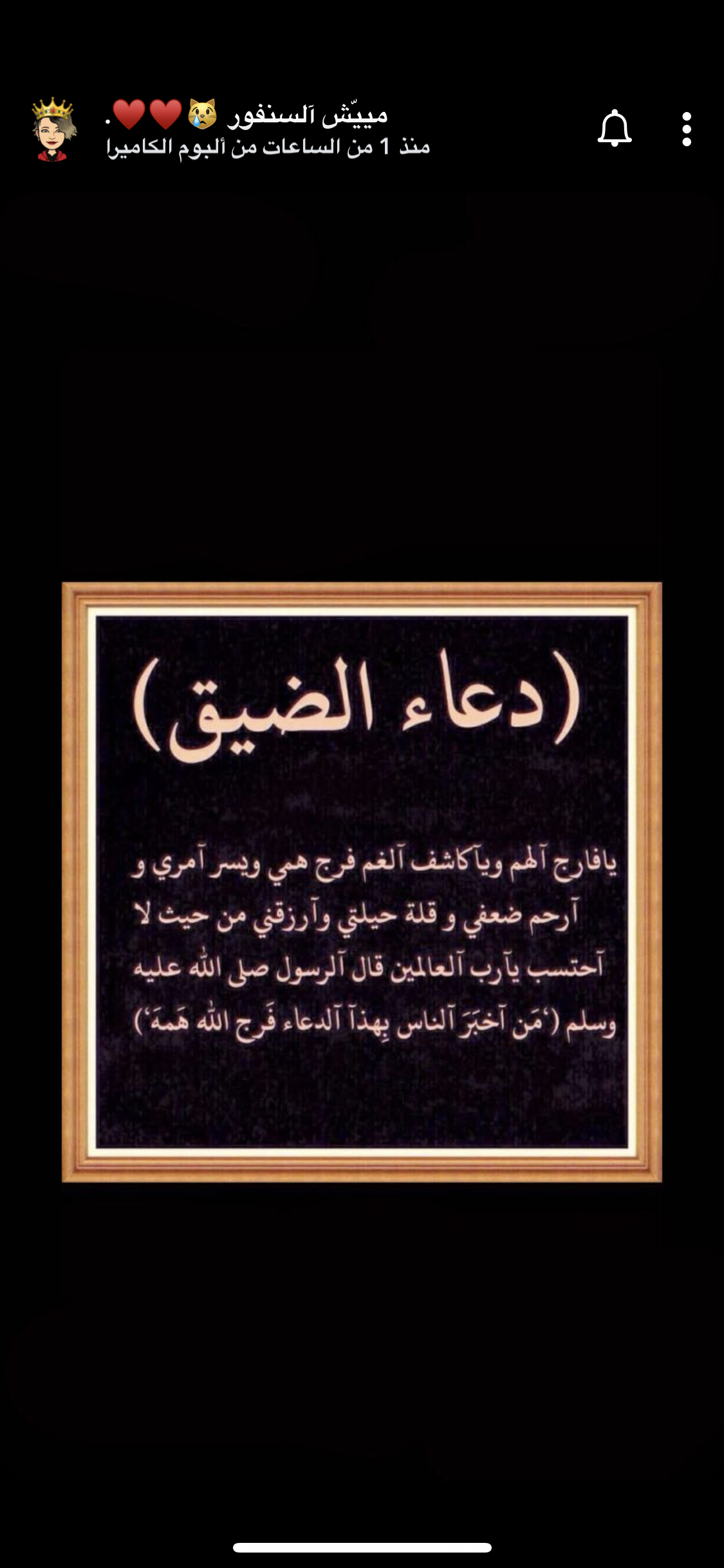Open the poster's Bitmoji avatar profile
The image size is (724, 1568).
tap(54, 129)
